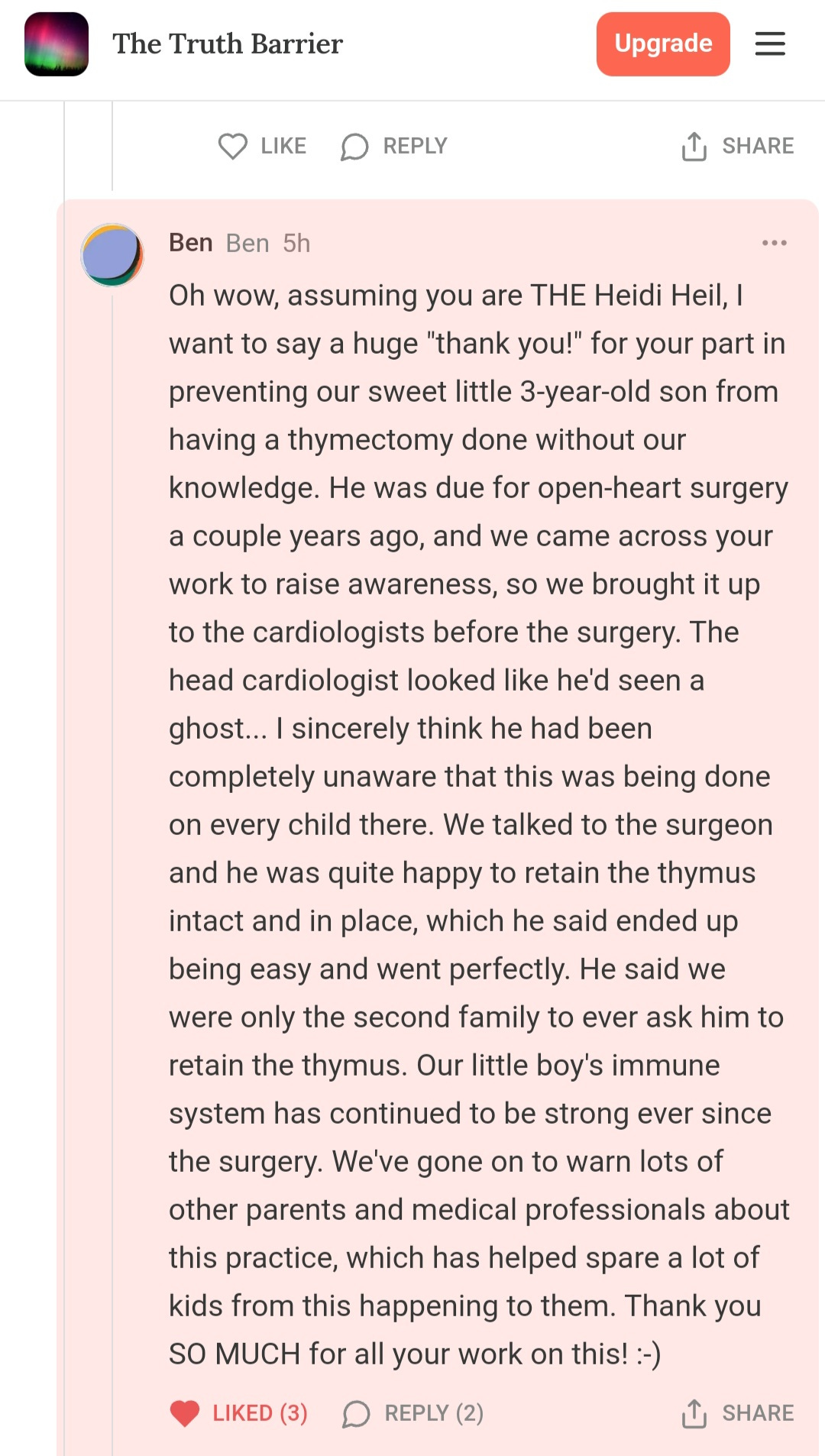The image size is (825, 1456).
Task: Like the comment above Ben's reply
Action: pos(262,146)
